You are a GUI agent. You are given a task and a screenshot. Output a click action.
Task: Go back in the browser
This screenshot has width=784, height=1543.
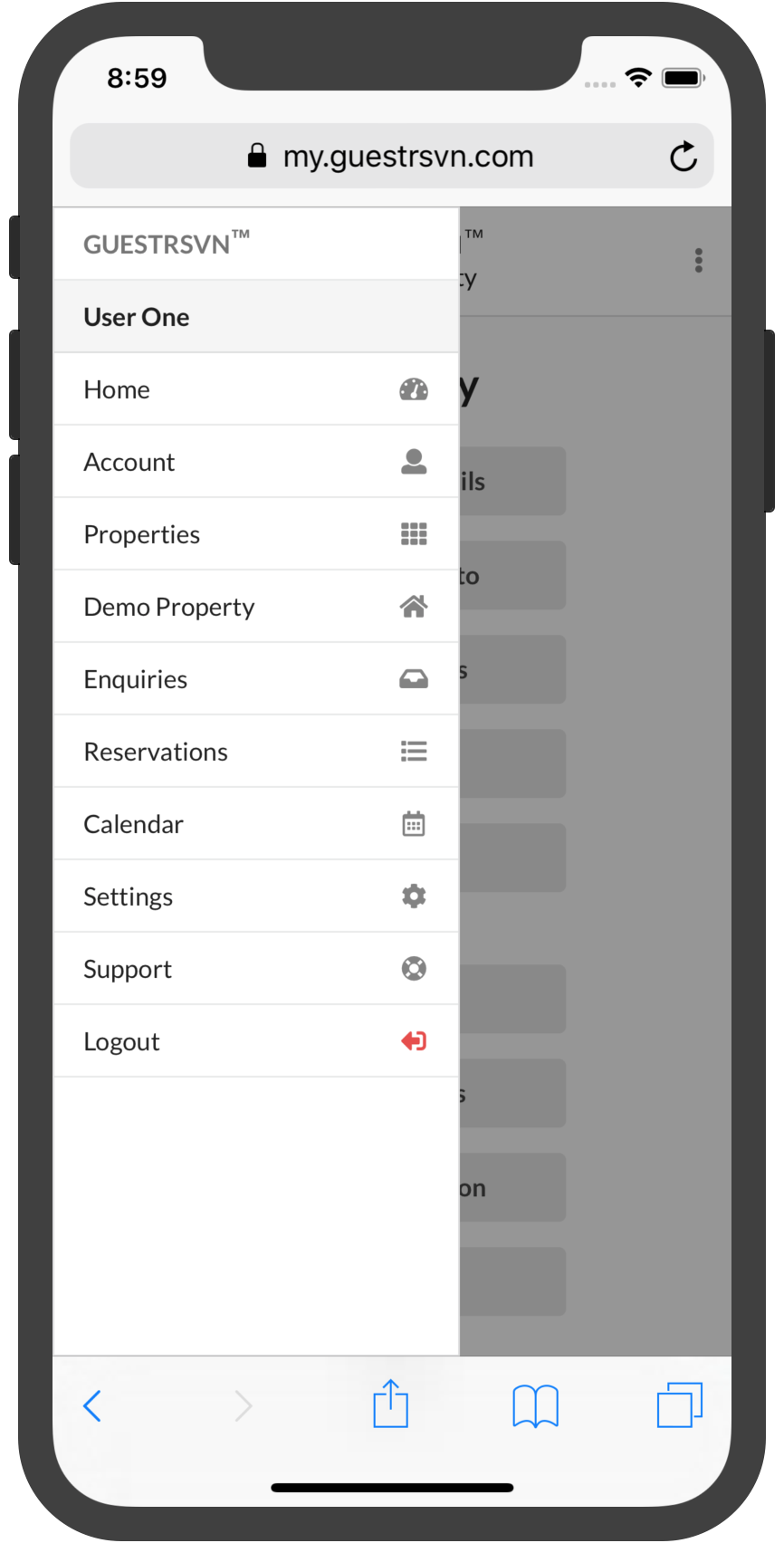tap(92, 1405)
